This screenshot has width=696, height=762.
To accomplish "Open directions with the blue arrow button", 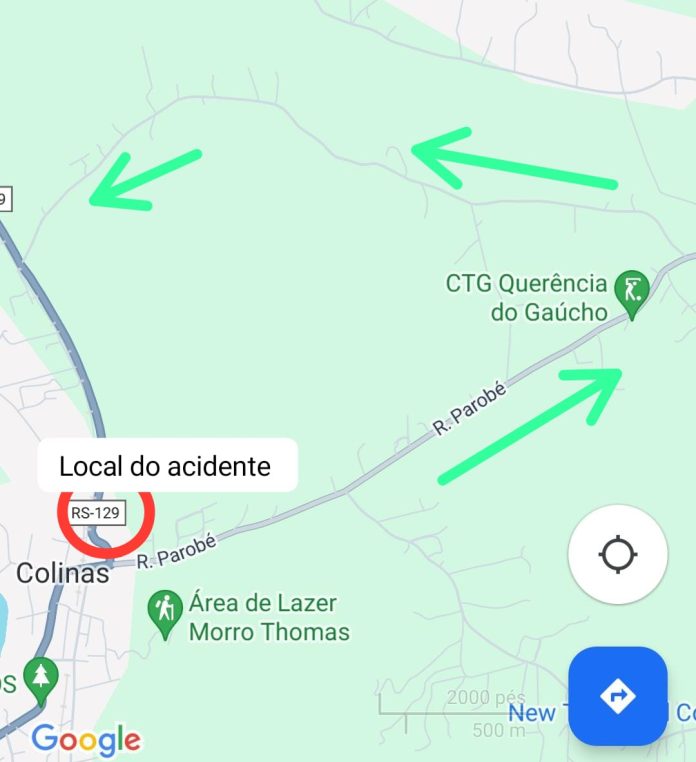I will pos(618,696).
